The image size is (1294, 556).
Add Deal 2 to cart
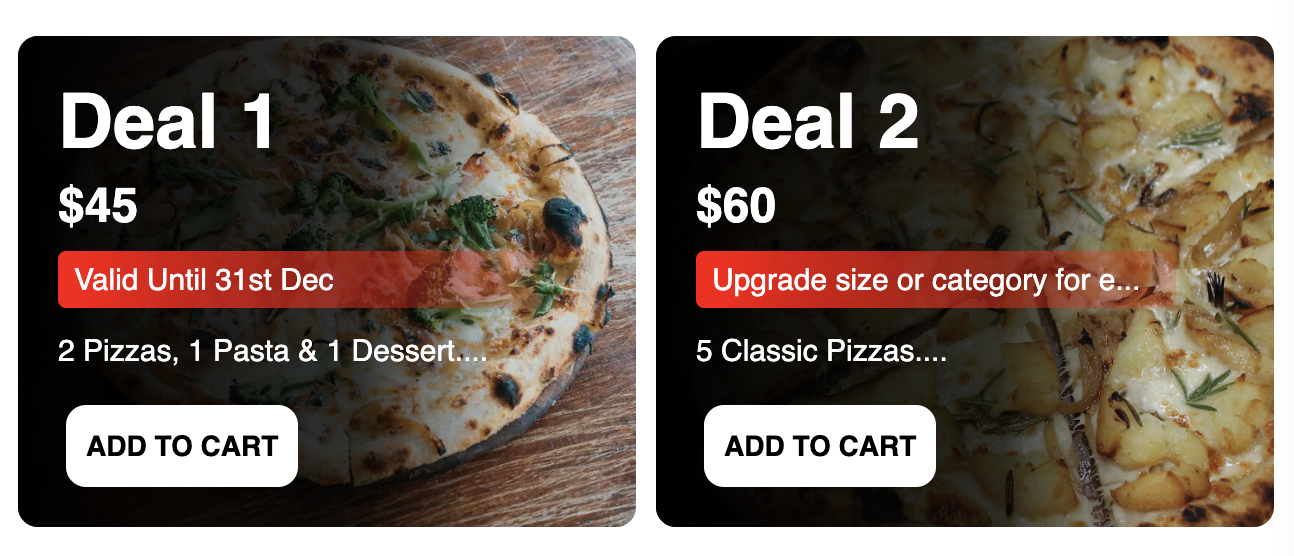pyautogui.click(x=820, y=446)
